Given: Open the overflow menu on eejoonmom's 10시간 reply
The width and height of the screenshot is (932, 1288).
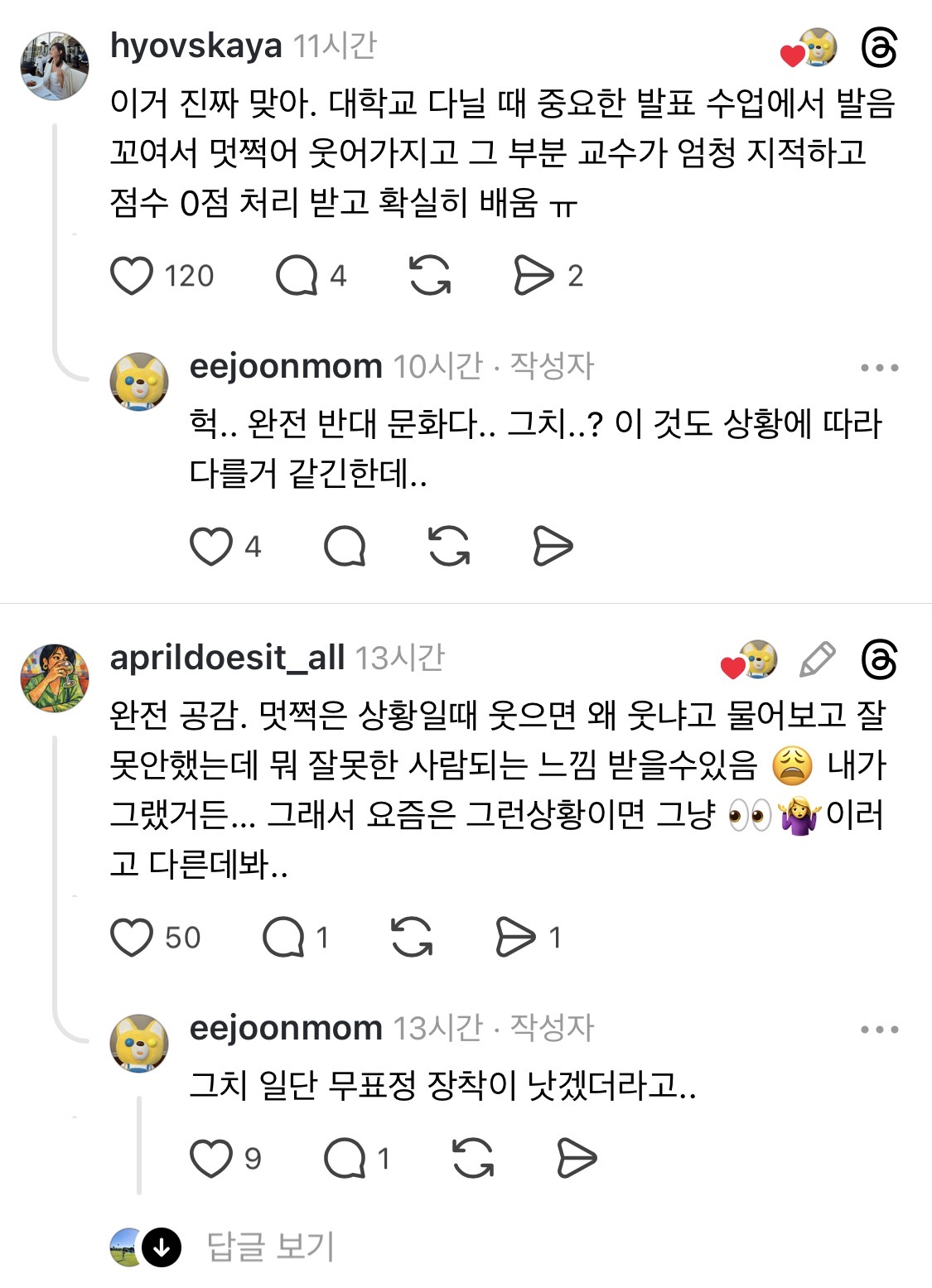Looking at the screenshot, I should click(879, 368).
